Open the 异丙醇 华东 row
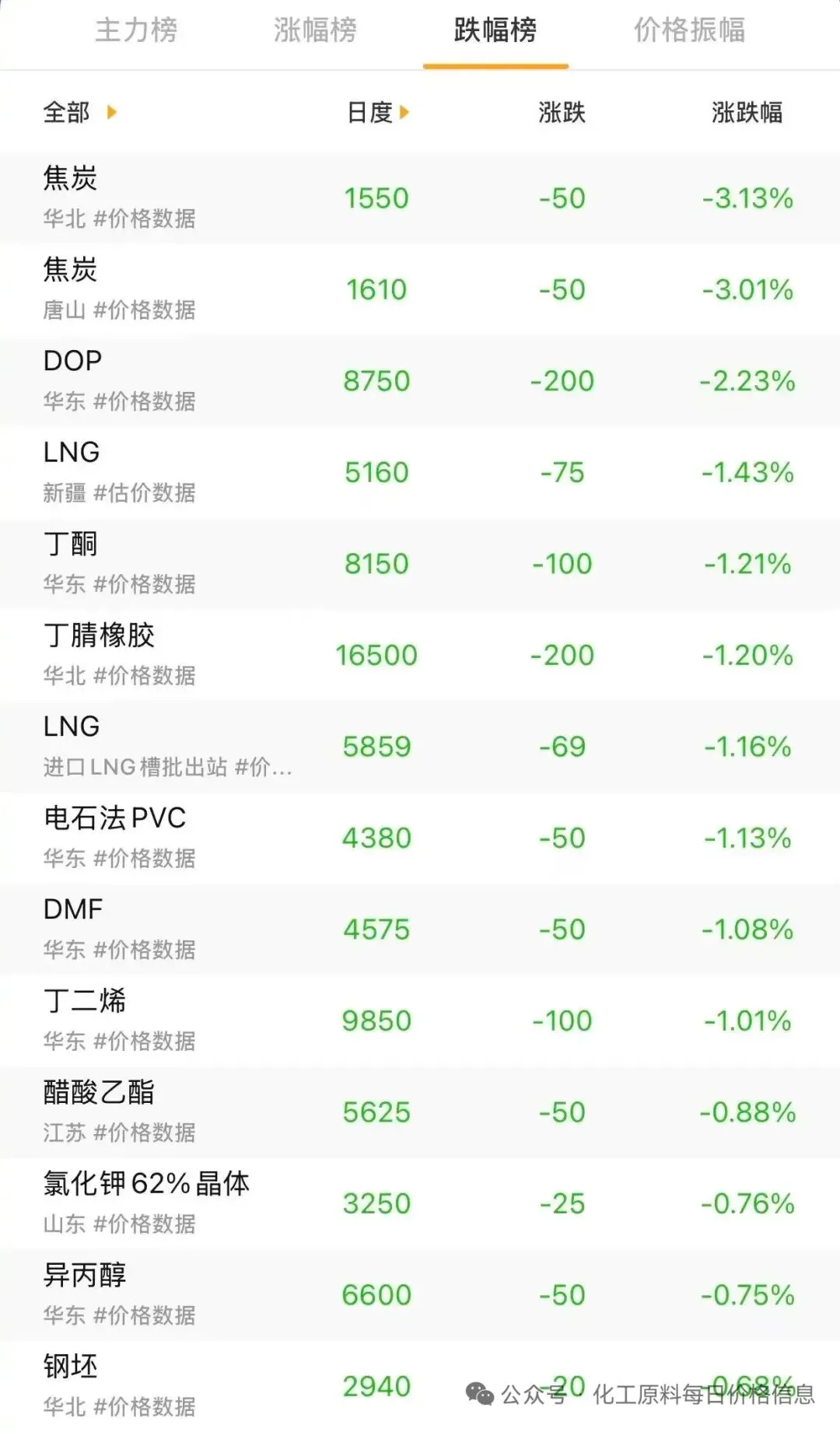This screenshot has width=840, height=1432. (420, 1295)
